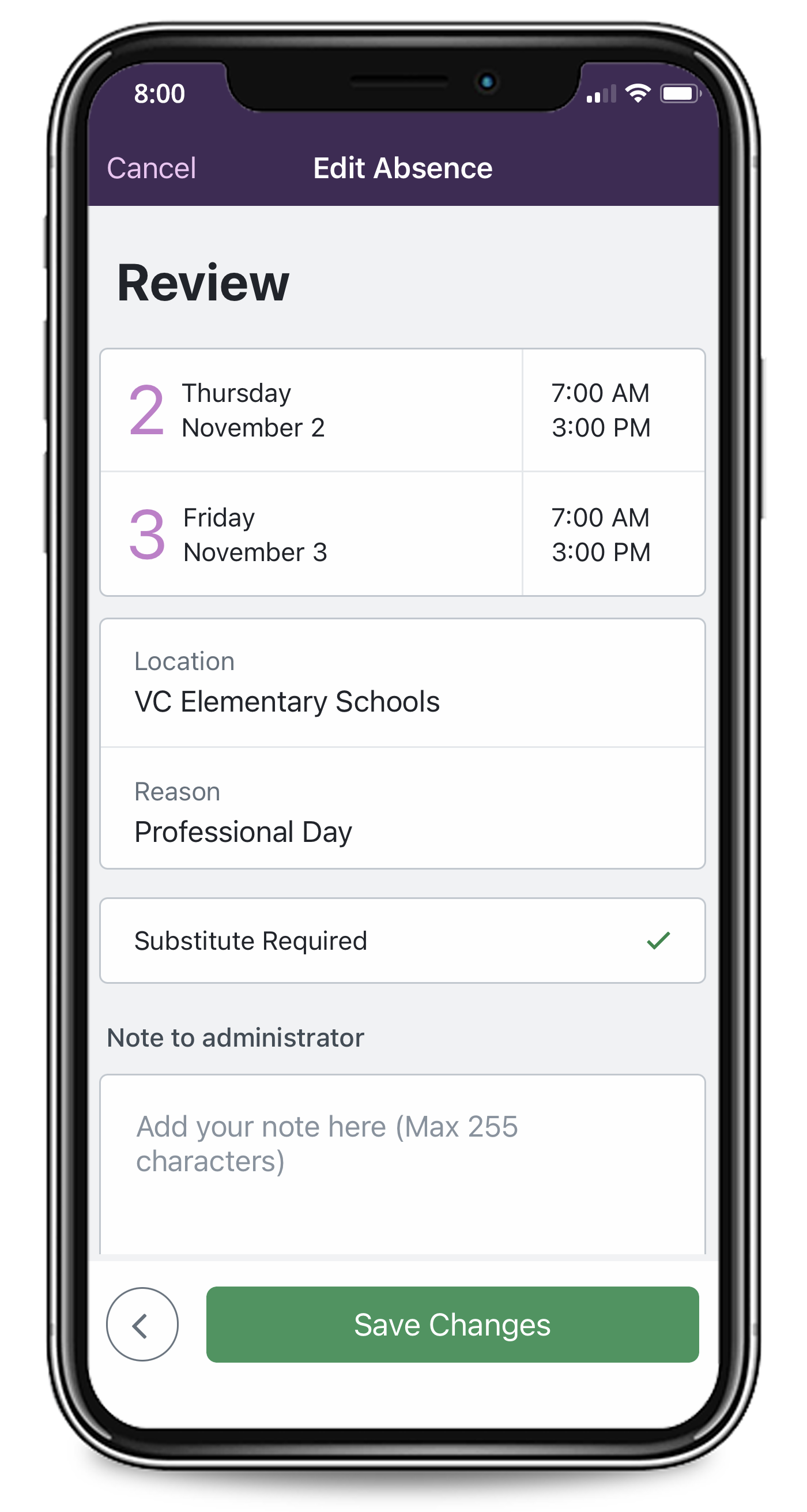Select the Reason row Professional Day
This screenshot has height=1512, width=807.
tap(402, 813)
